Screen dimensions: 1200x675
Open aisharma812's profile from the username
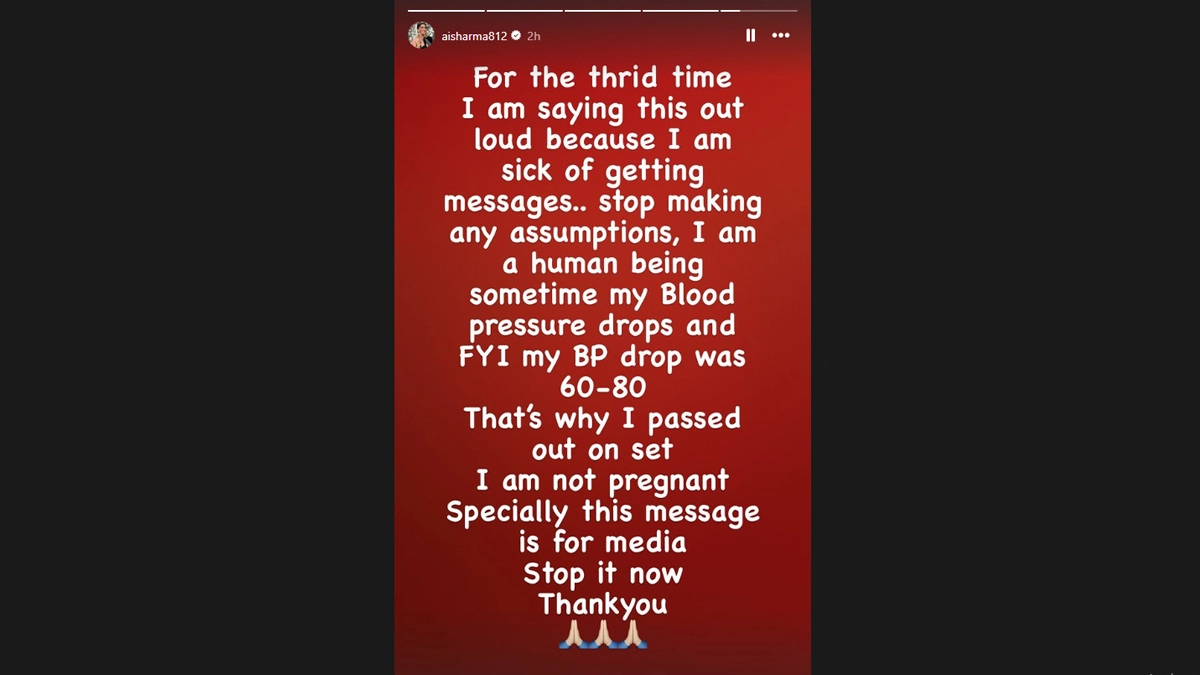click(x=474, y=36)
